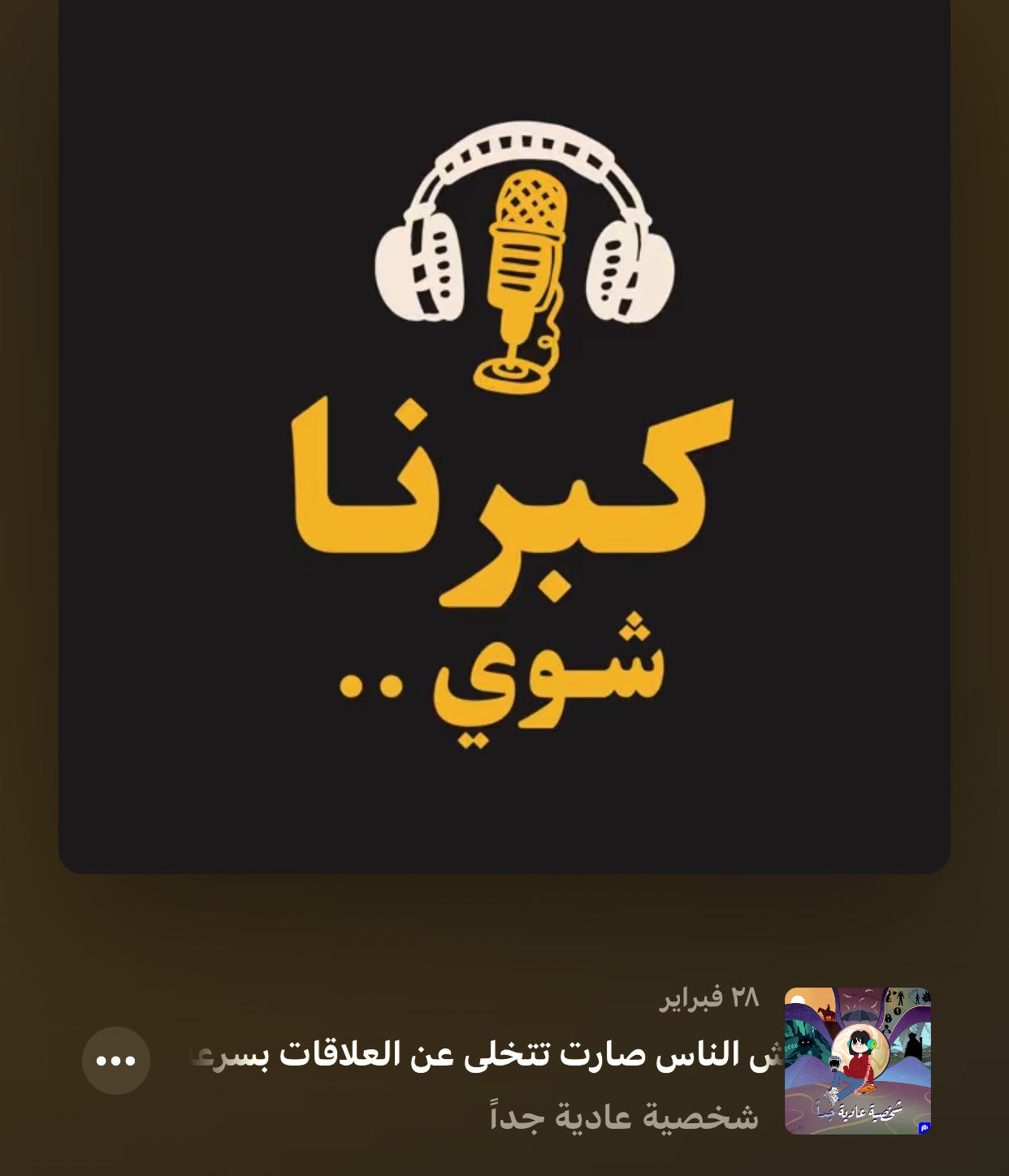This screenshot has height=1176, width=1009.
Task: Open the three-dot menu for the episode
Action: [116, 1060]
